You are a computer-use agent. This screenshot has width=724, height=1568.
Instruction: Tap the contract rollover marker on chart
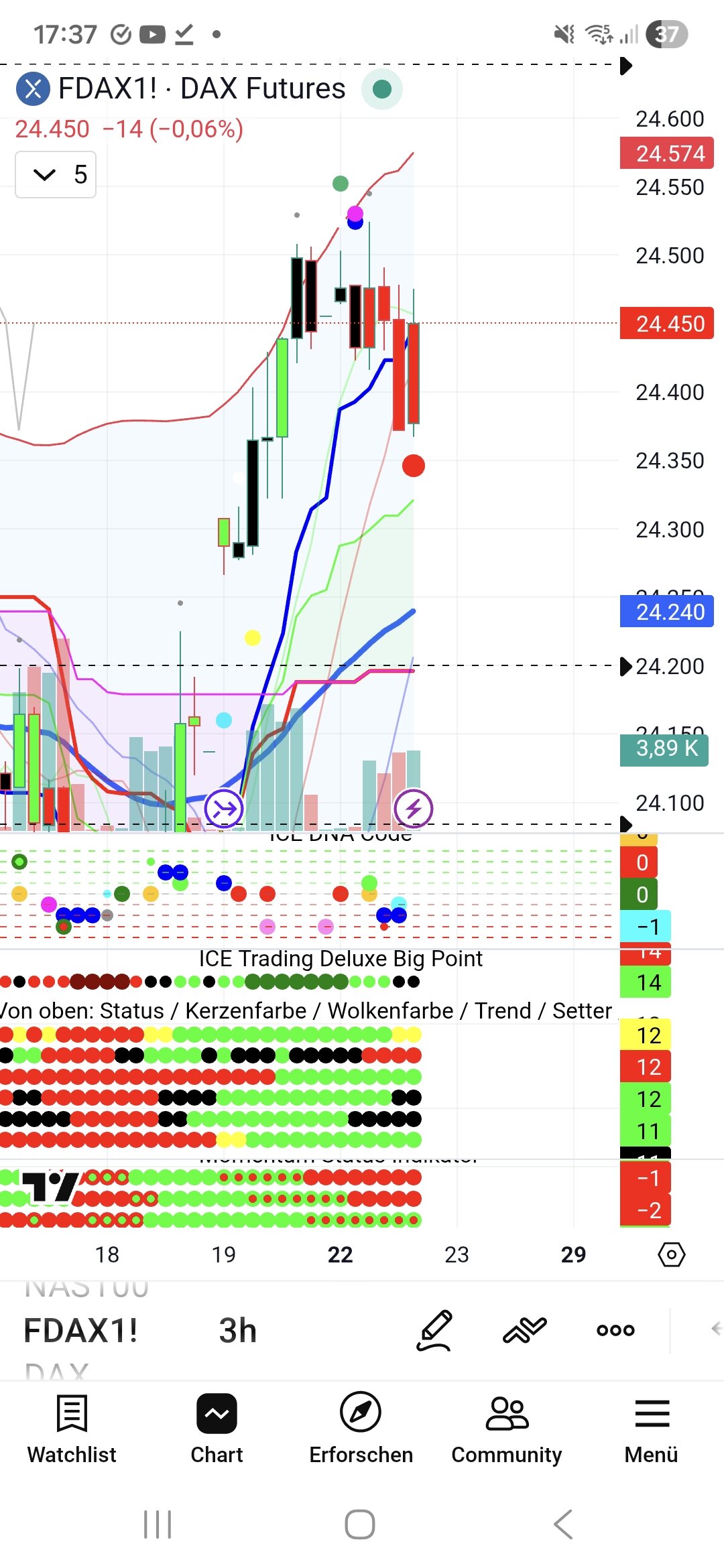(x=224, y=809)
